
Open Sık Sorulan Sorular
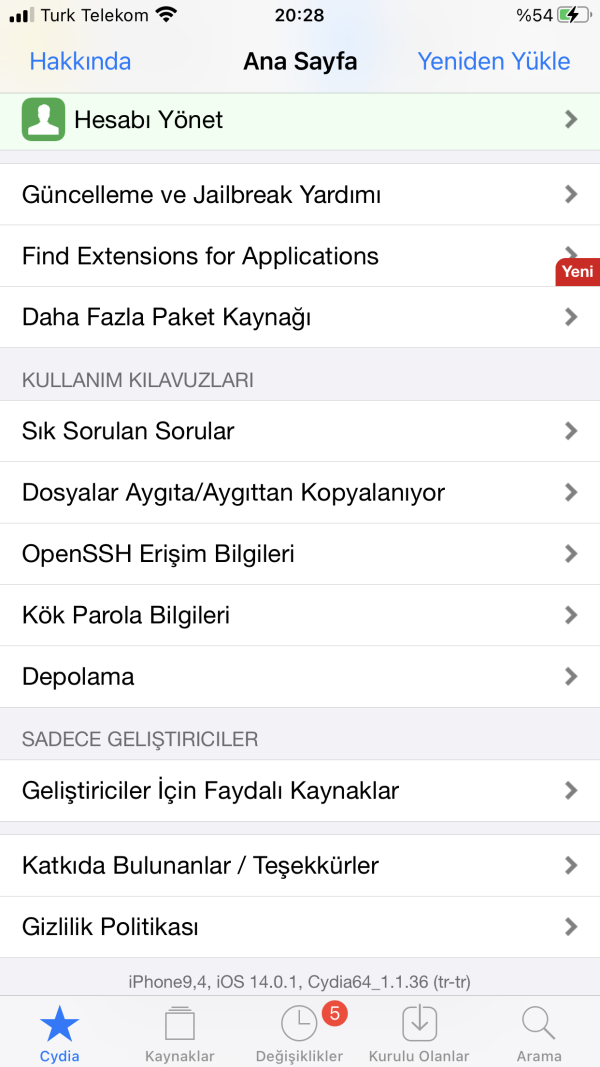(x=300, y=431)
